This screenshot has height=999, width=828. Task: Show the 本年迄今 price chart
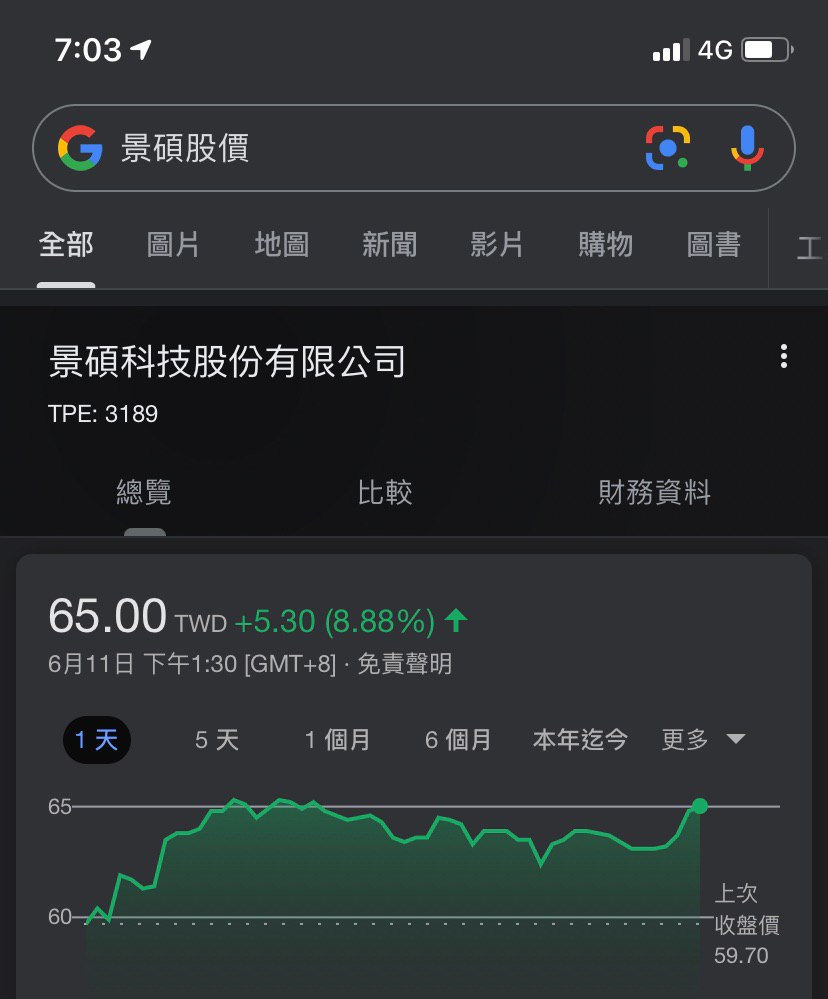[580, 740]
